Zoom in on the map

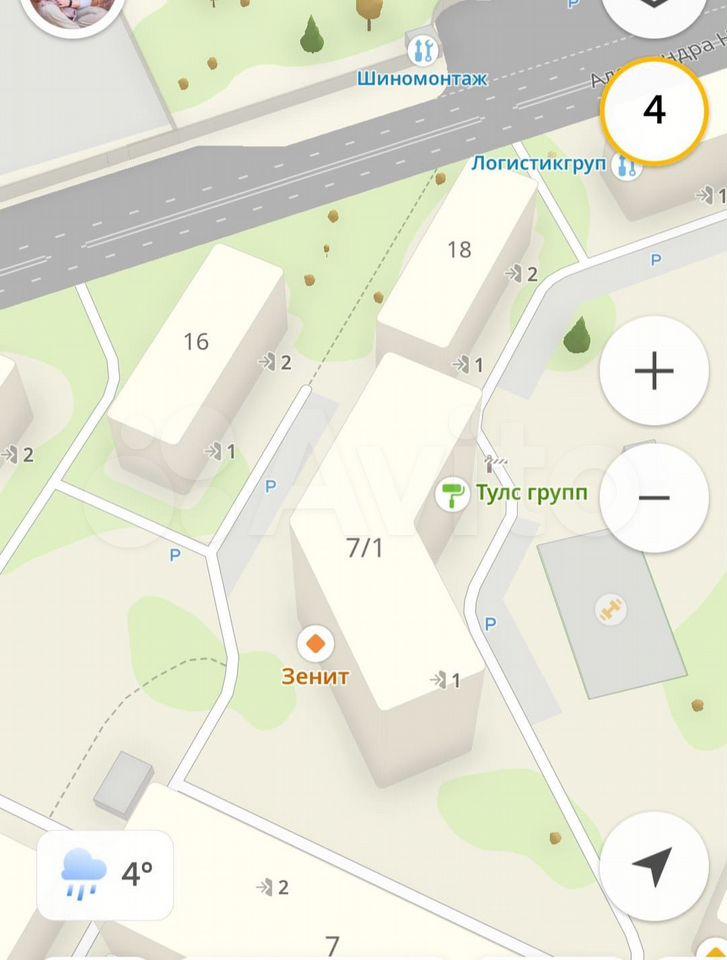click(654, 371)
